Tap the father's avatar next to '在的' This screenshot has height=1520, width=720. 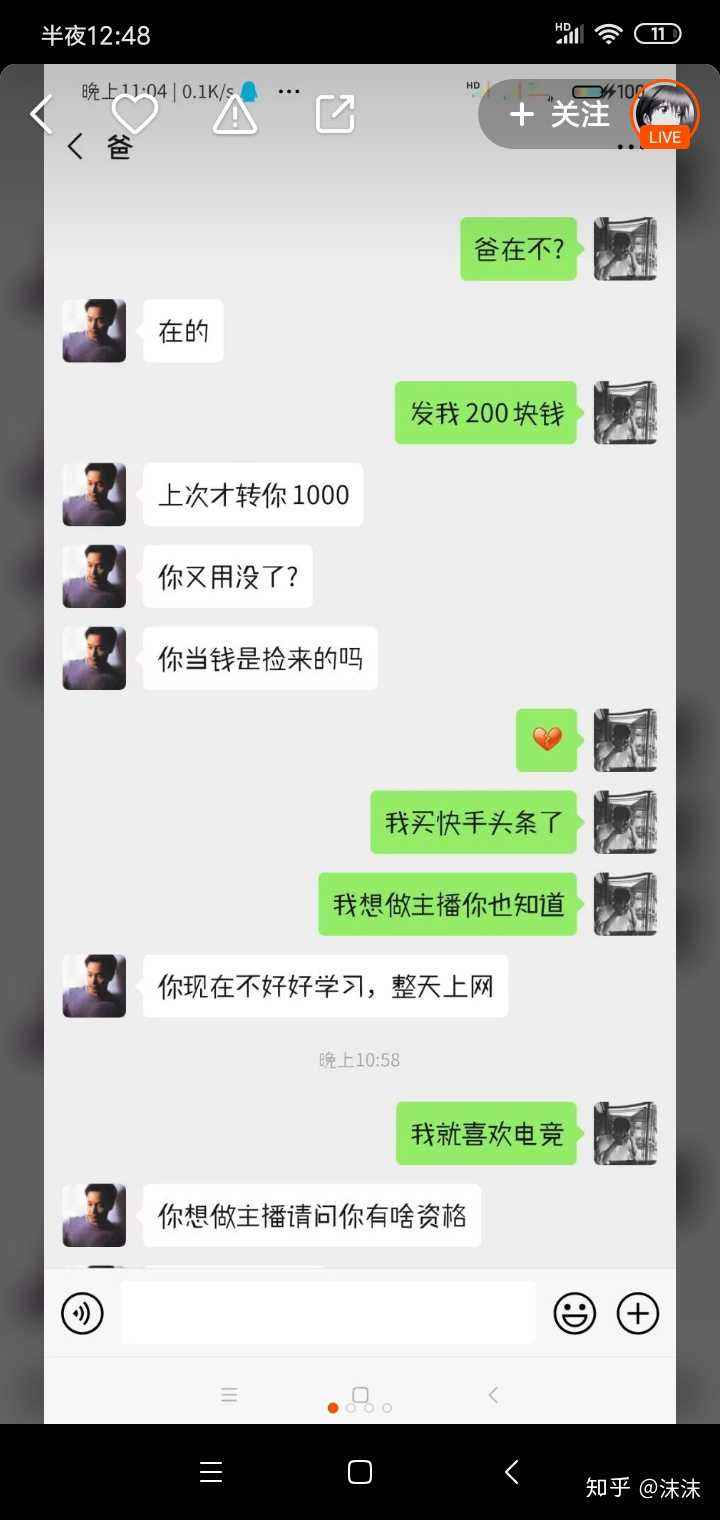[93, 331]
